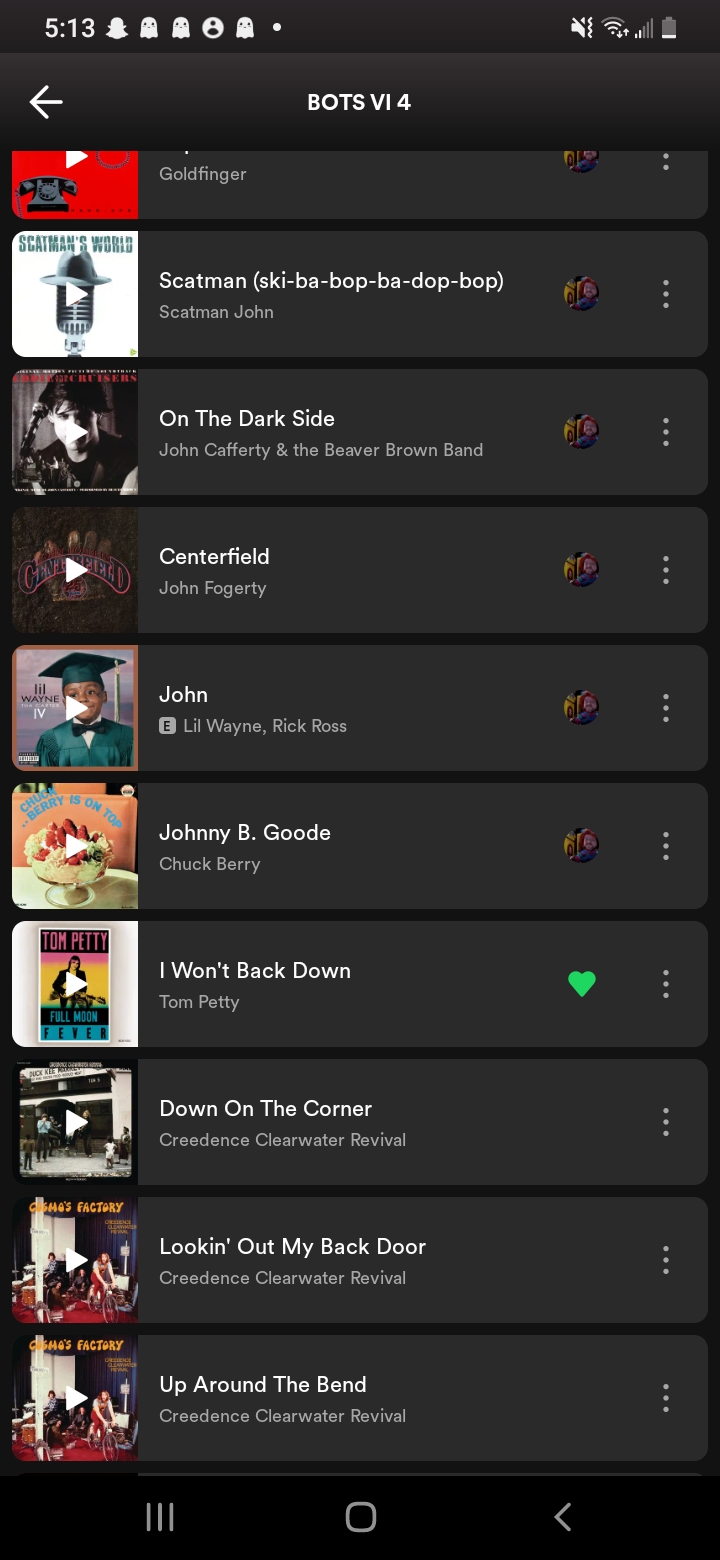The image size is (720, 1560).
Task: Play I Won't Back Down by Tom Petty
Action: pos(75,984)
